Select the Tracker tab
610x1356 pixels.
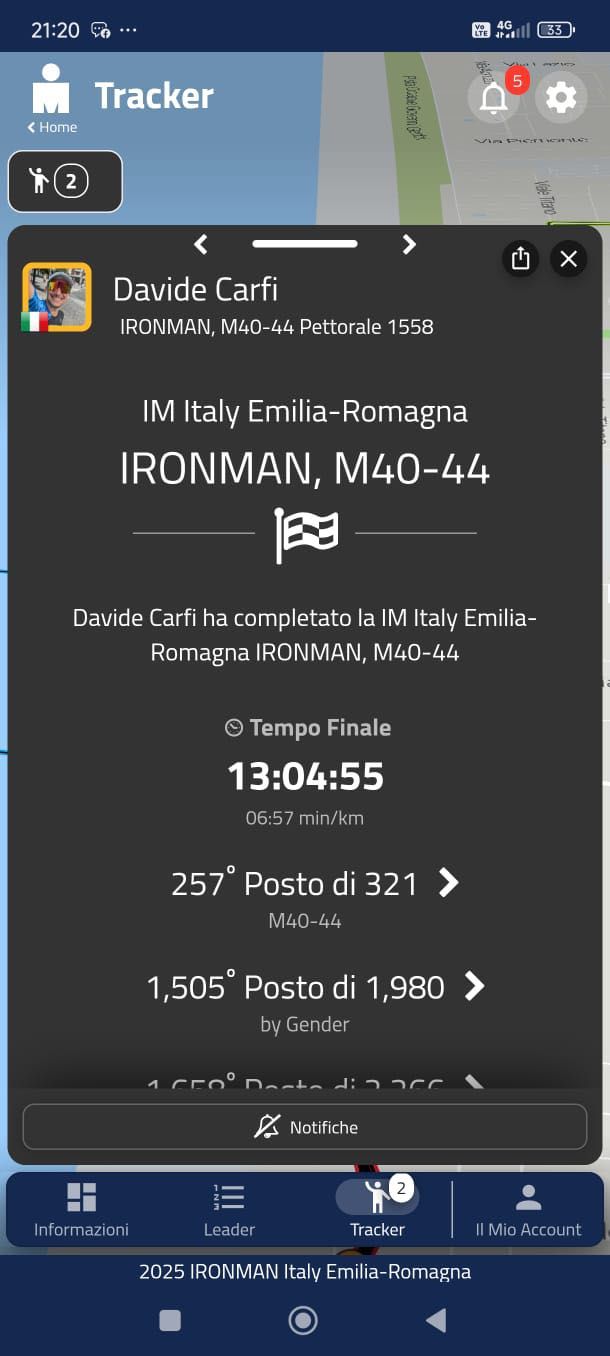[x=377, y=1209]
